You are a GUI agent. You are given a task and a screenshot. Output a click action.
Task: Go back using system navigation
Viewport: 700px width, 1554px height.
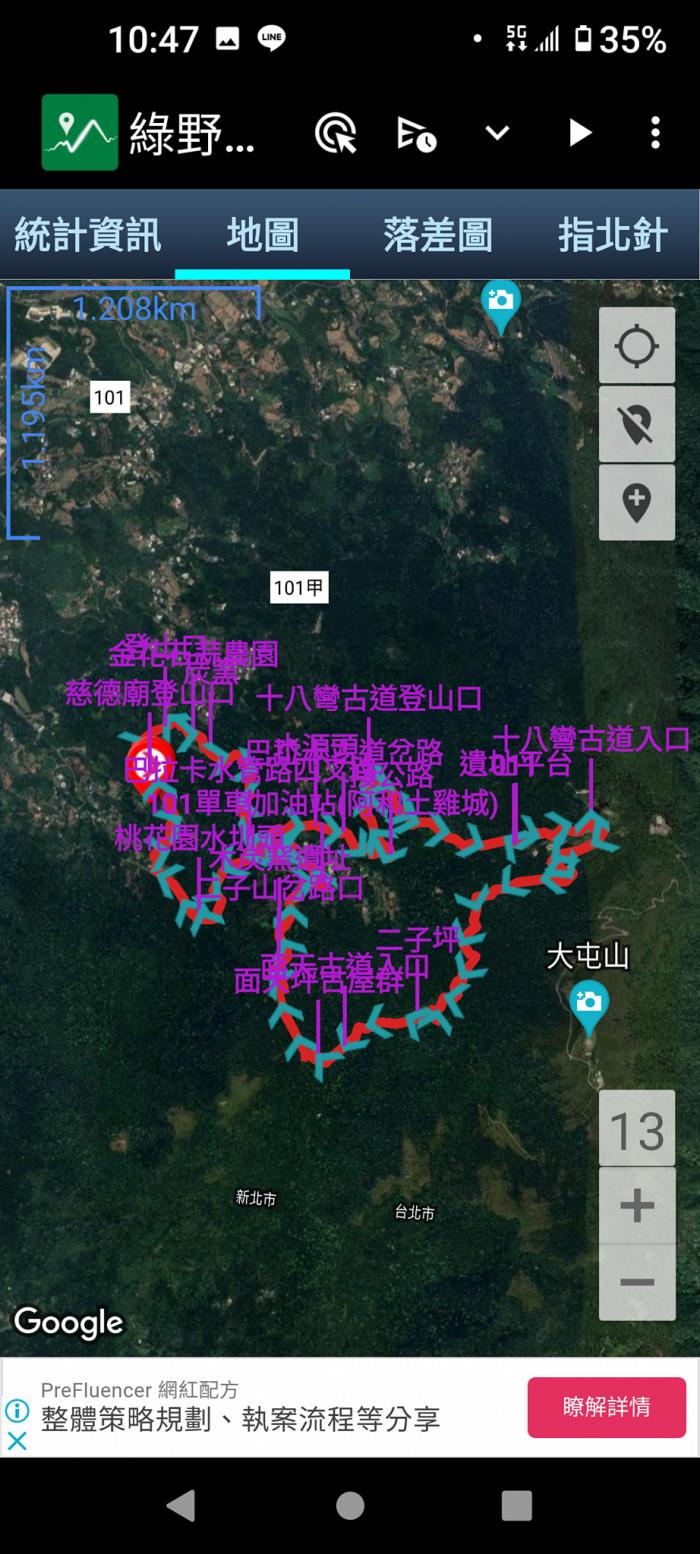pos(181,1505)
